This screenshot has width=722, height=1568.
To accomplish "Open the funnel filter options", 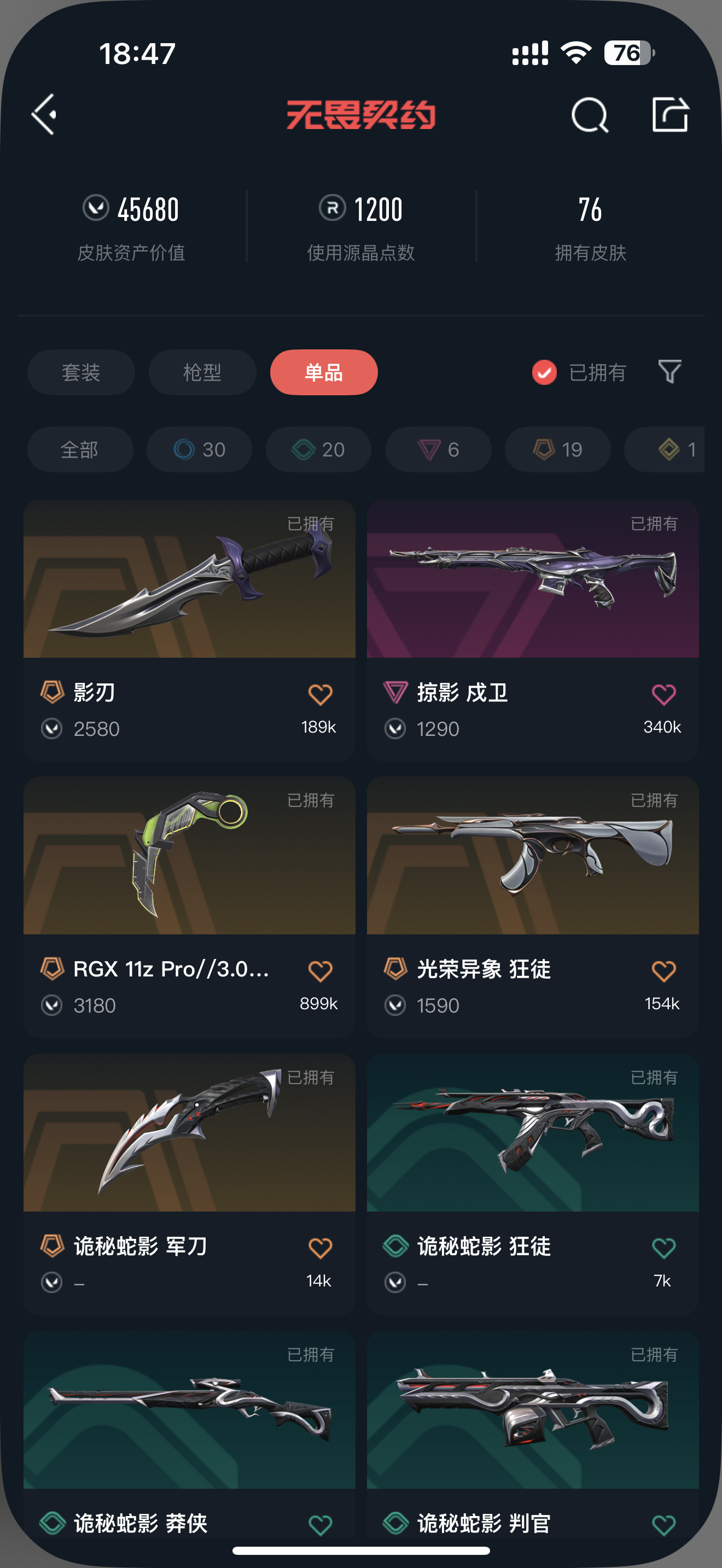I will tap(669, 371).
